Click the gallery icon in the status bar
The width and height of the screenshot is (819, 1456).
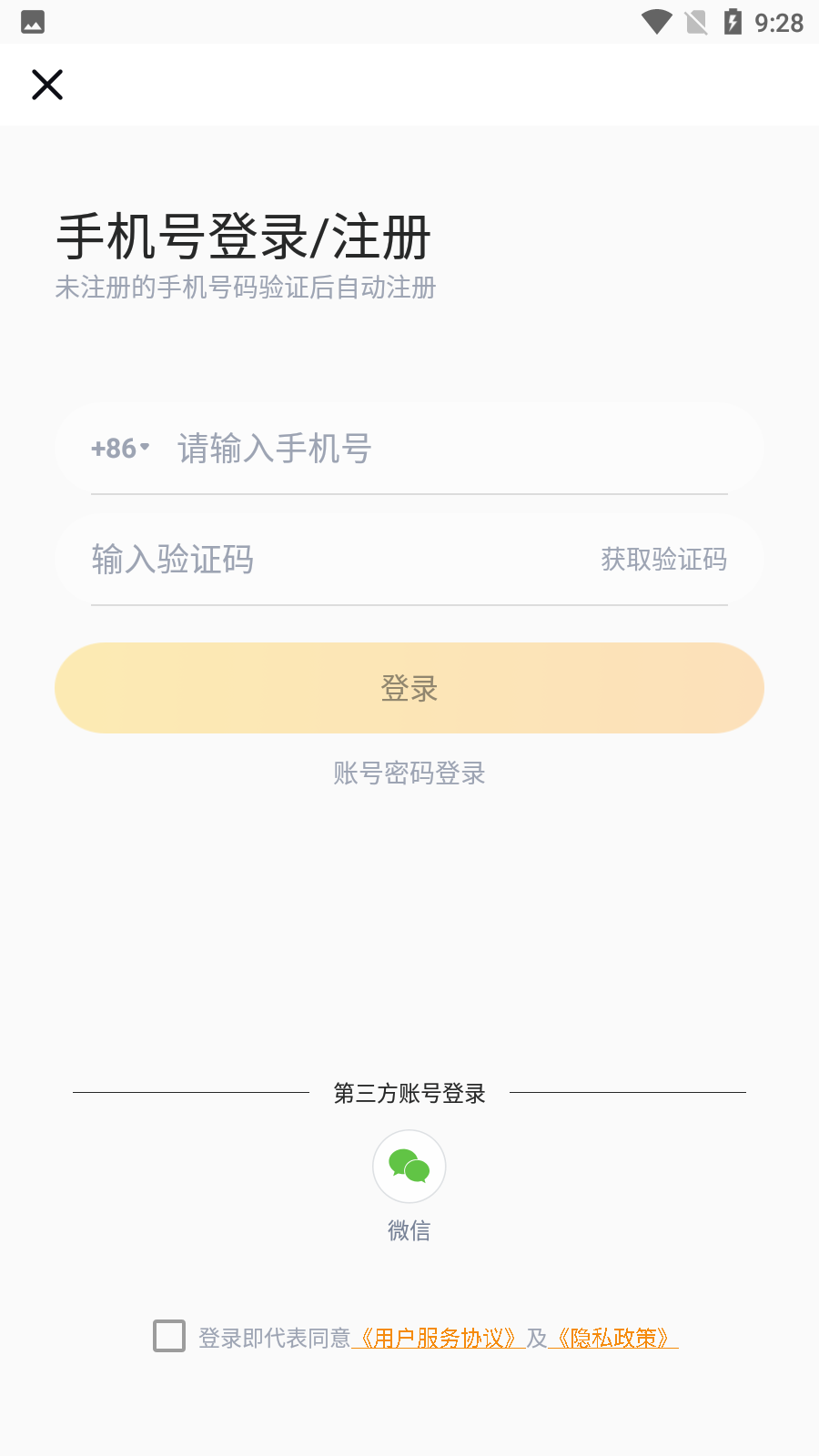[x=32, y=20]
